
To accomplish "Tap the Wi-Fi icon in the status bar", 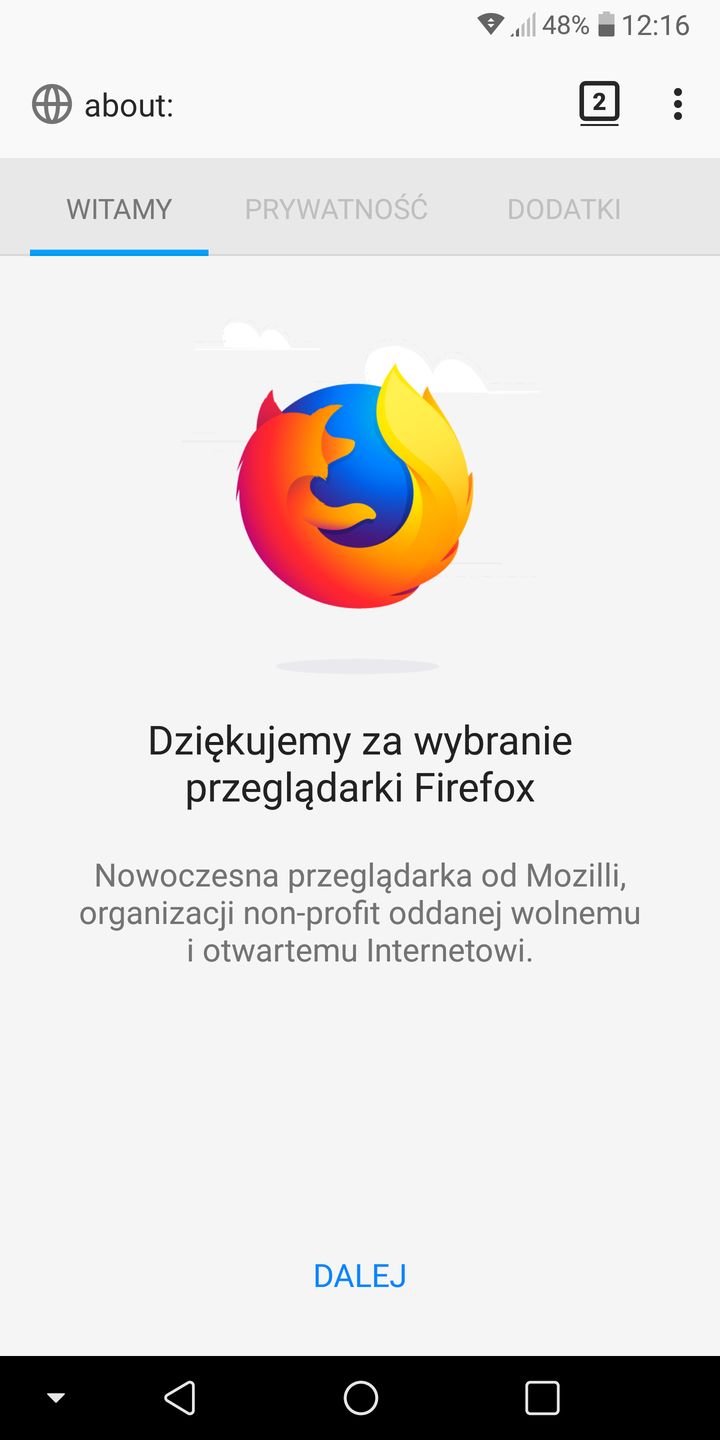I will point(490,24).
